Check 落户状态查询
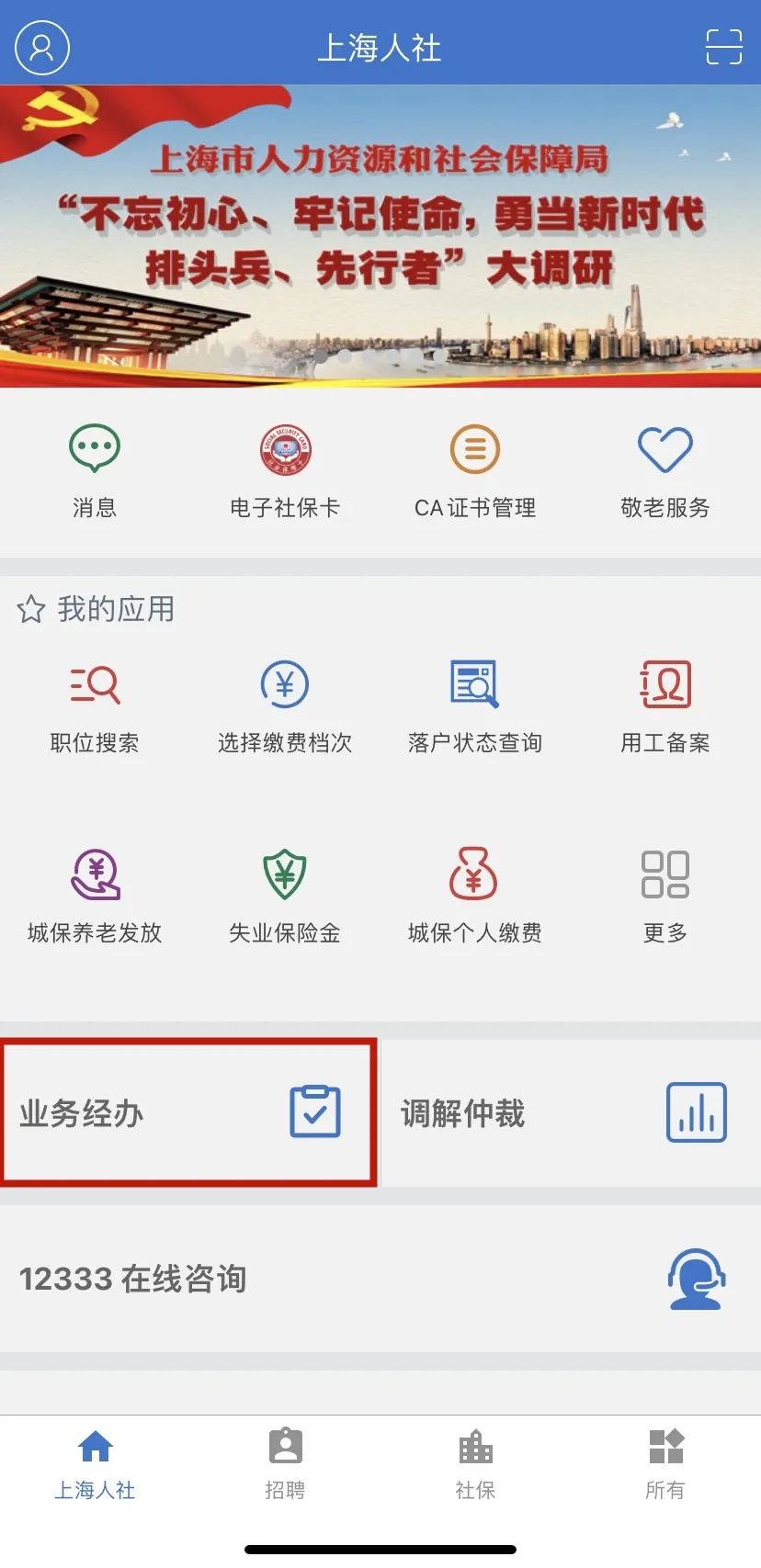The height and width of the screenshot is (1568, 761). (x=475, y=705)
